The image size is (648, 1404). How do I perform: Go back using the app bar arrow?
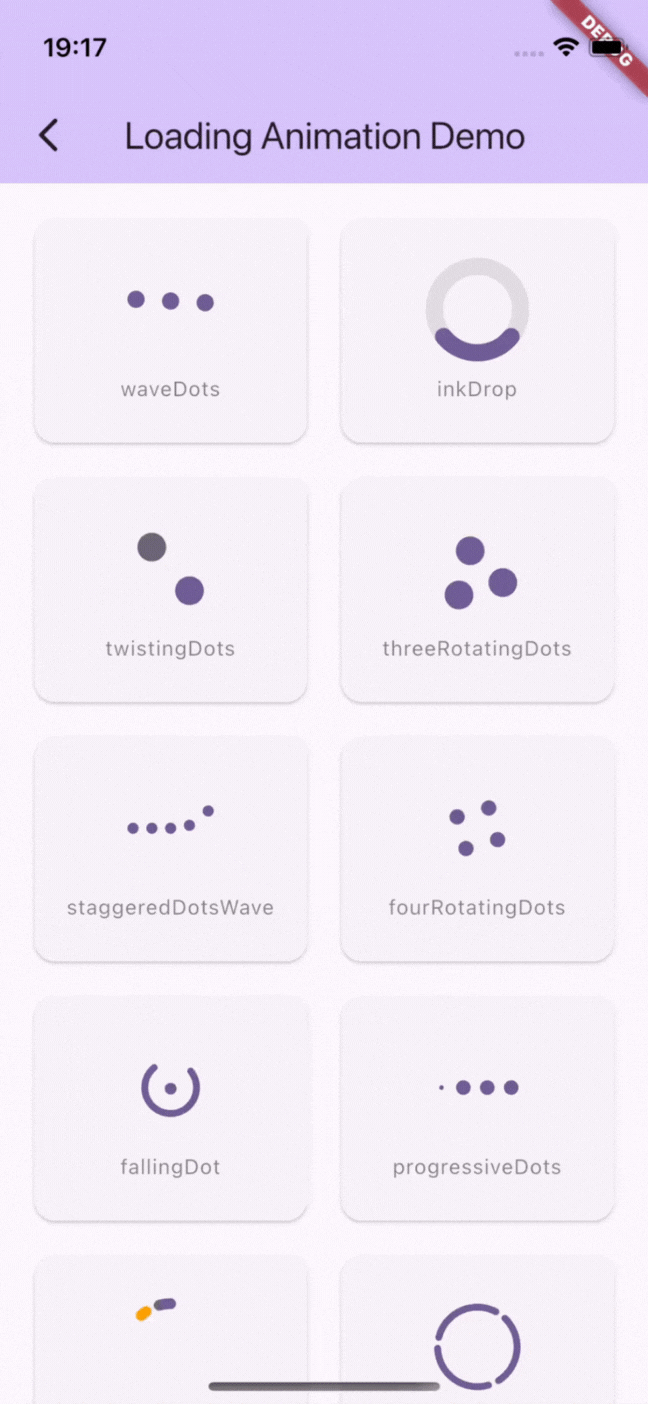pos(49,136)
